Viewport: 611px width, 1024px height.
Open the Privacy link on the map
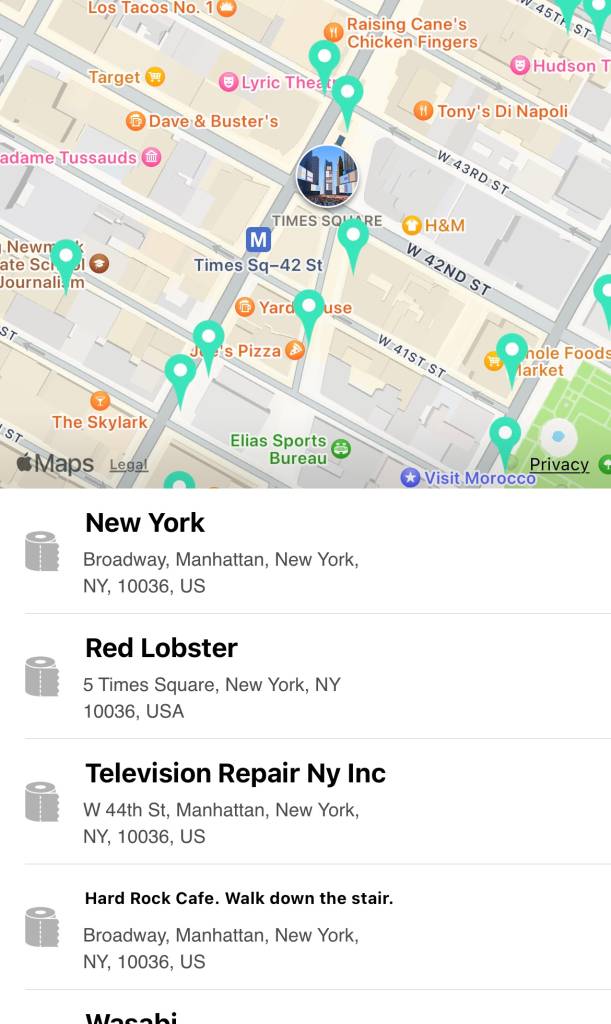pos(559,464)
